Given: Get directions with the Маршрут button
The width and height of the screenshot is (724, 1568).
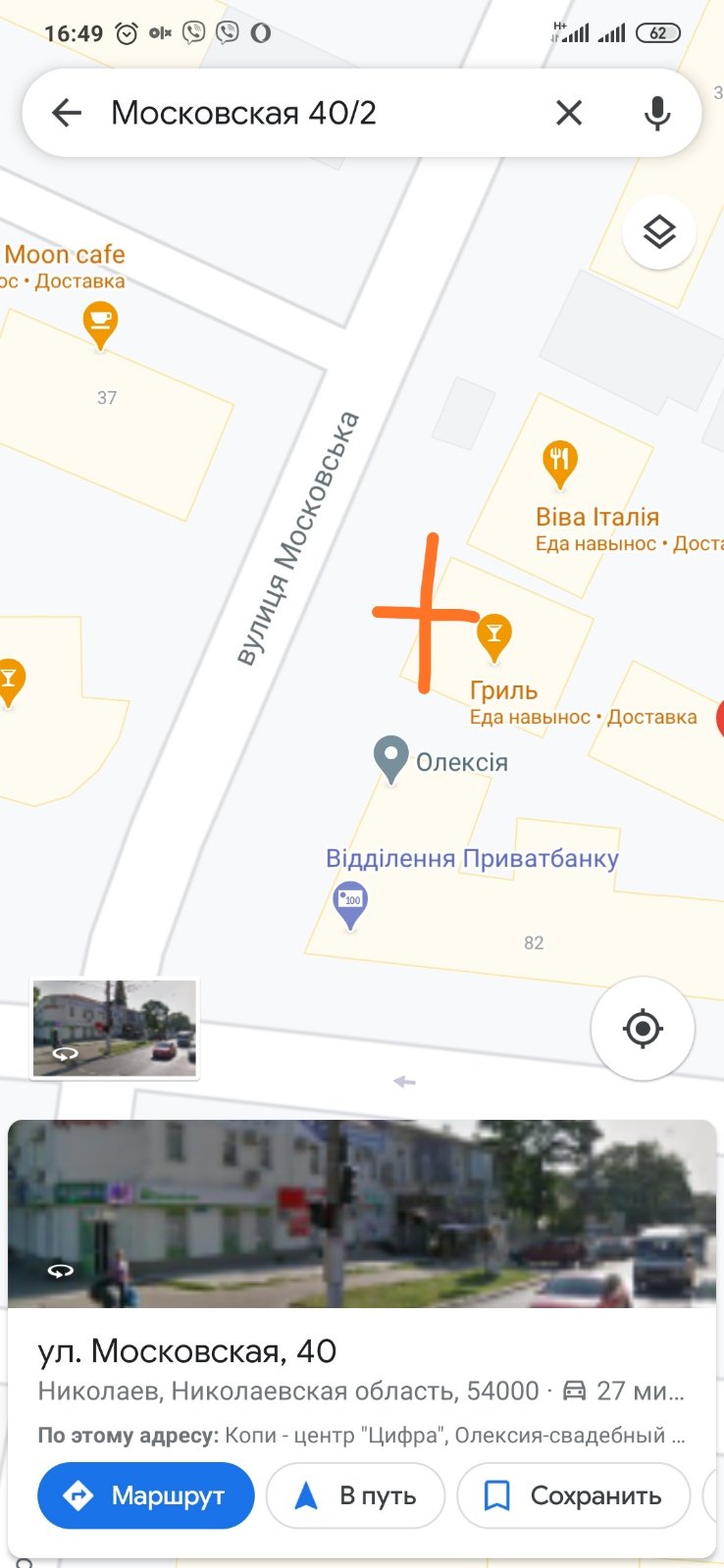Looking at the screenshot, I should (145, 1495).
